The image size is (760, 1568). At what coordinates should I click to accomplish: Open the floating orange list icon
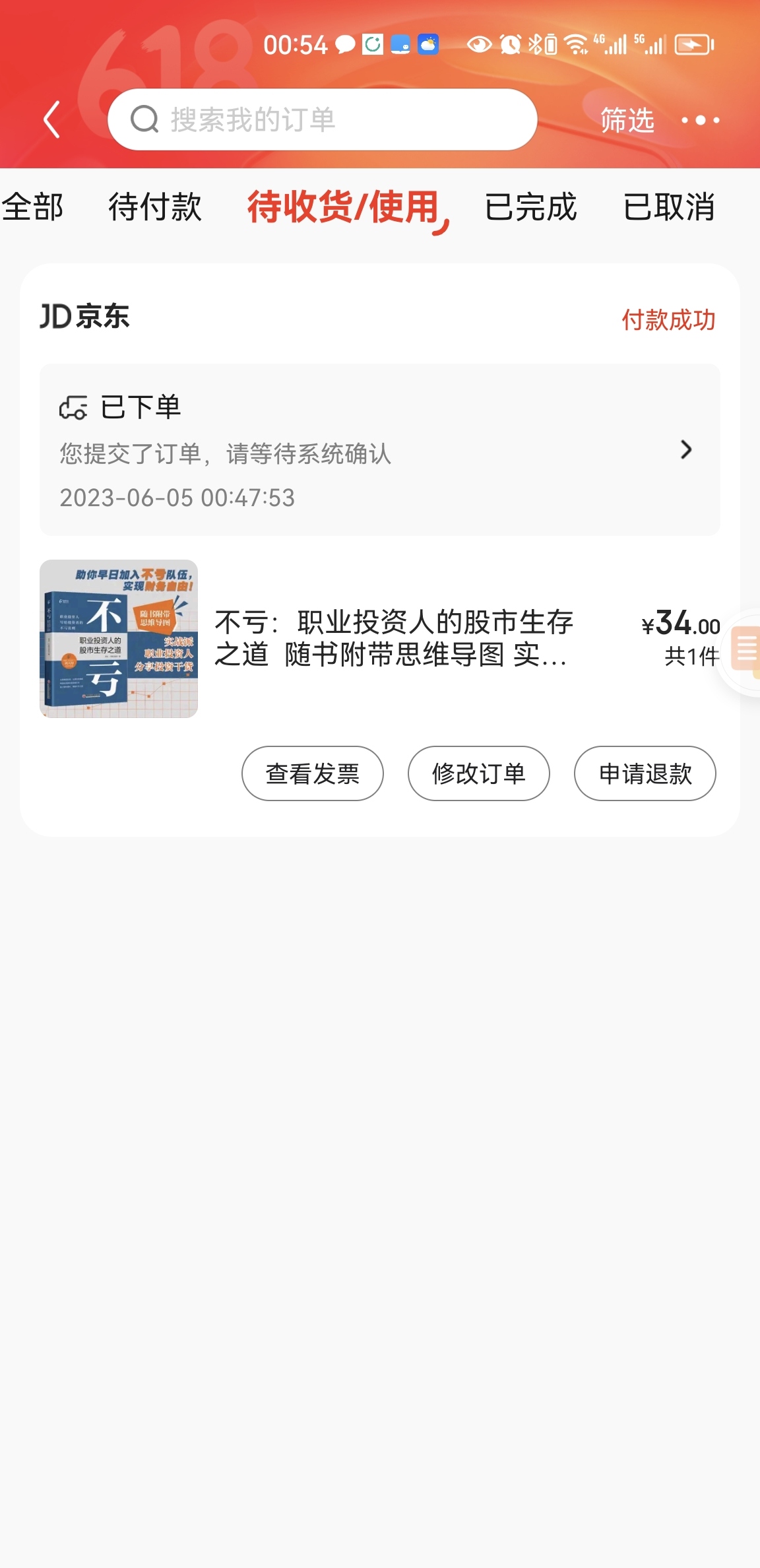click(744, 649)
